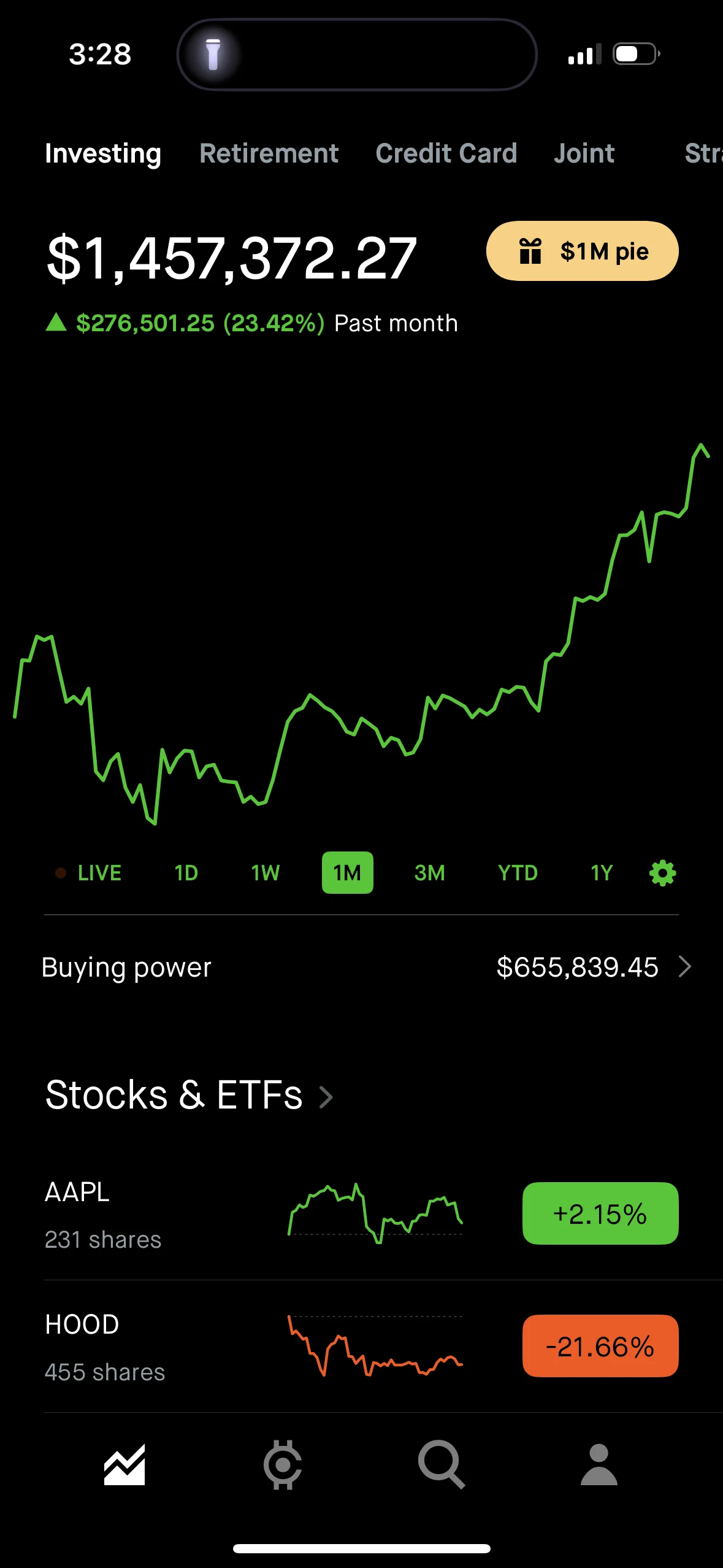This screenshot has width=723, height=1568.
Task: Show the LIVE chart view
Action: [x=90, y=872]
